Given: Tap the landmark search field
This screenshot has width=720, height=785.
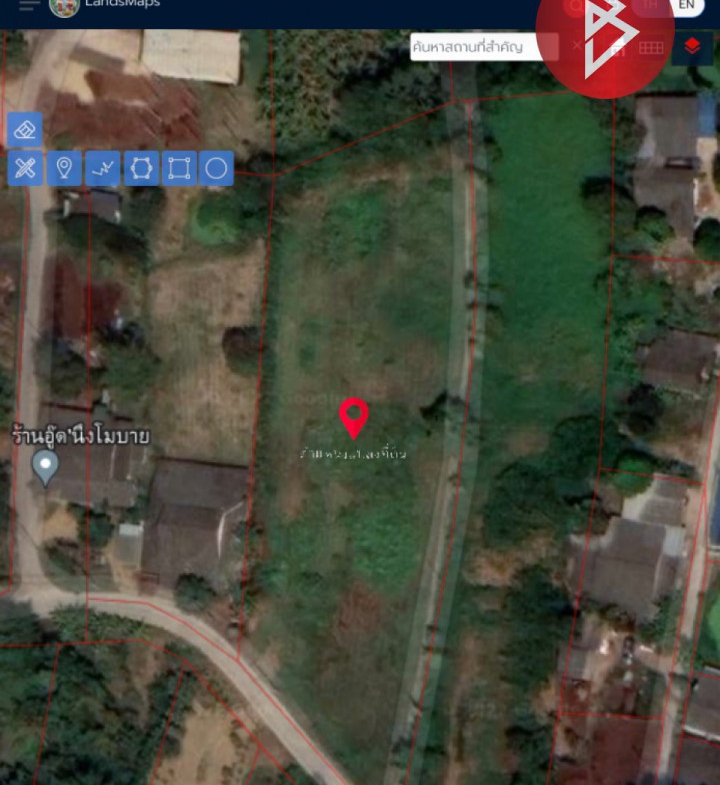Looking at the screenshot, I should tap(484, 46).
